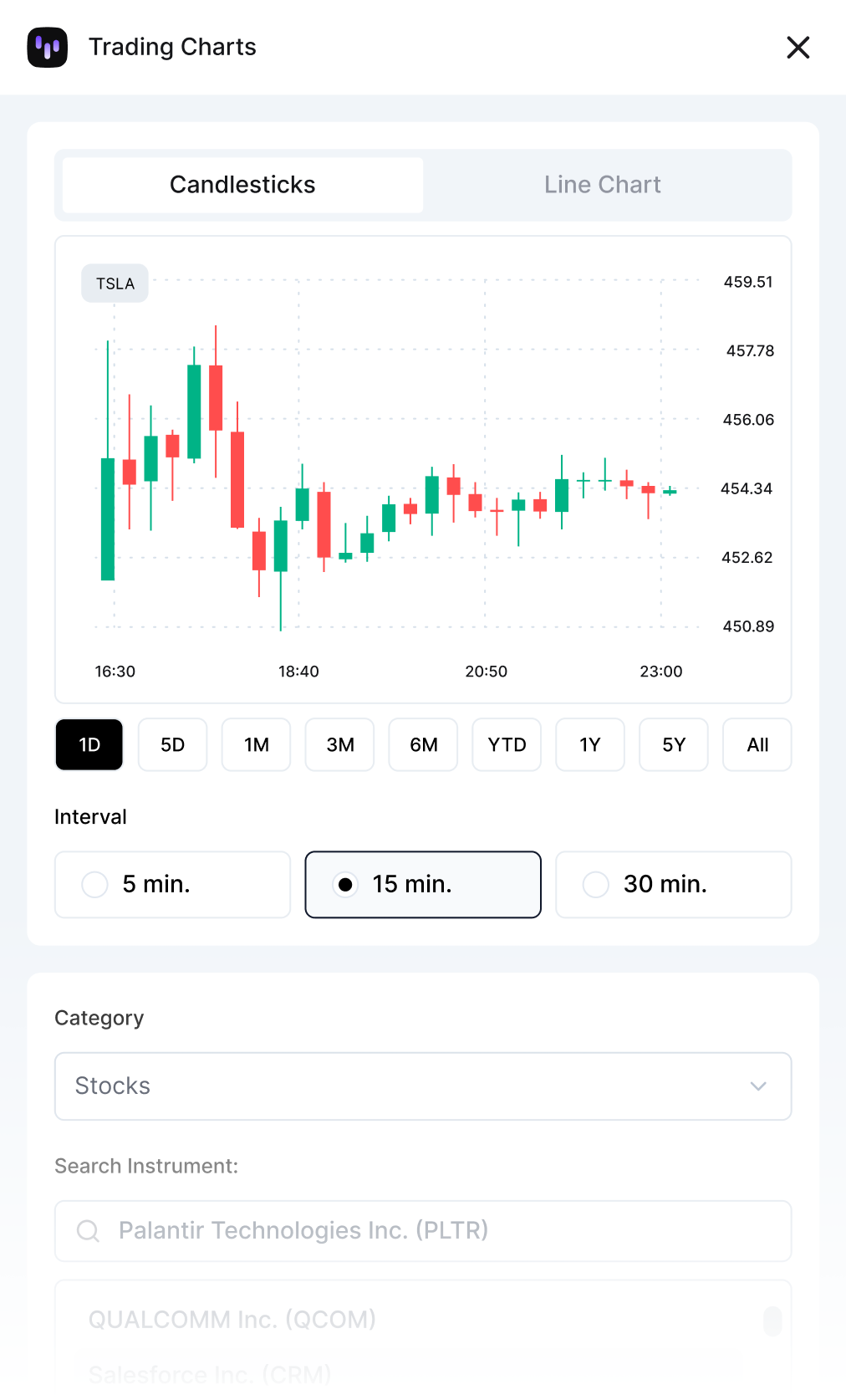This screenshot has width=846, height=1400.
Task: Select the 30 min interval
Action: pyautogui.click(x=673, y=884)
